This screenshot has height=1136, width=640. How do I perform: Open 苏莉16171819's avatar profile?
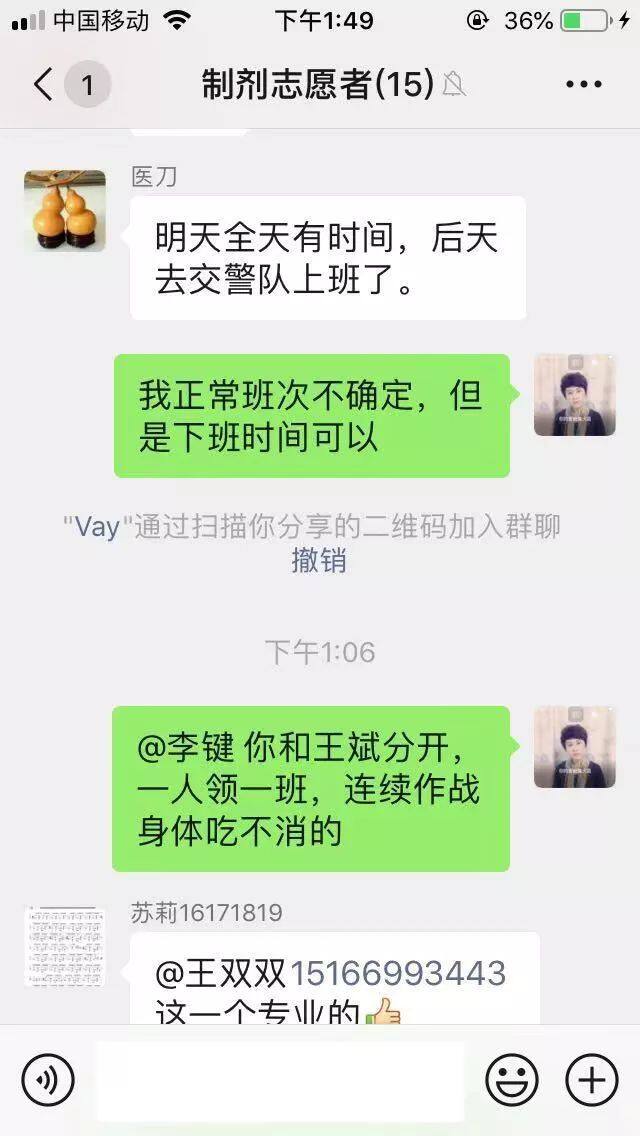point(65,946)
